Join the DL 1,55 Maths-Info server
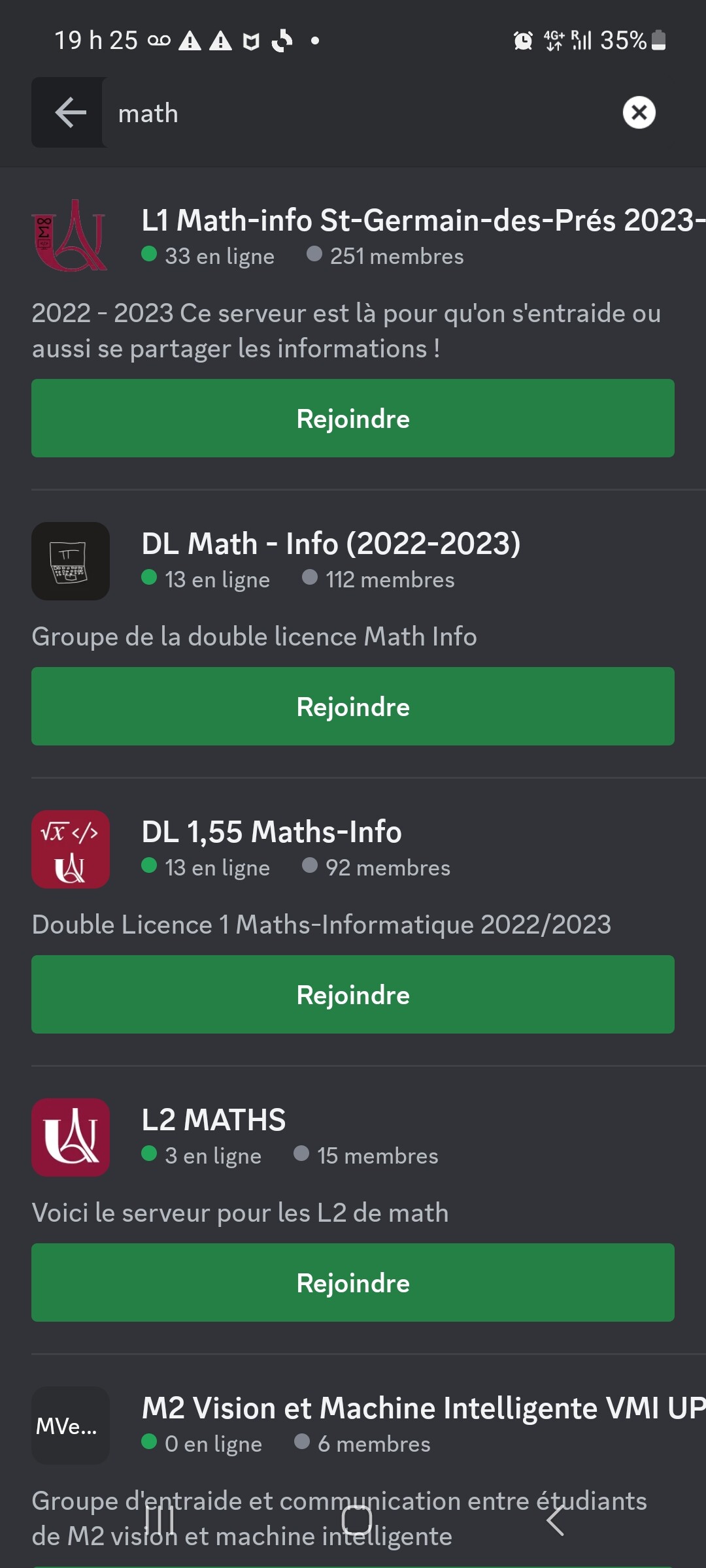 tap(353, 994)
